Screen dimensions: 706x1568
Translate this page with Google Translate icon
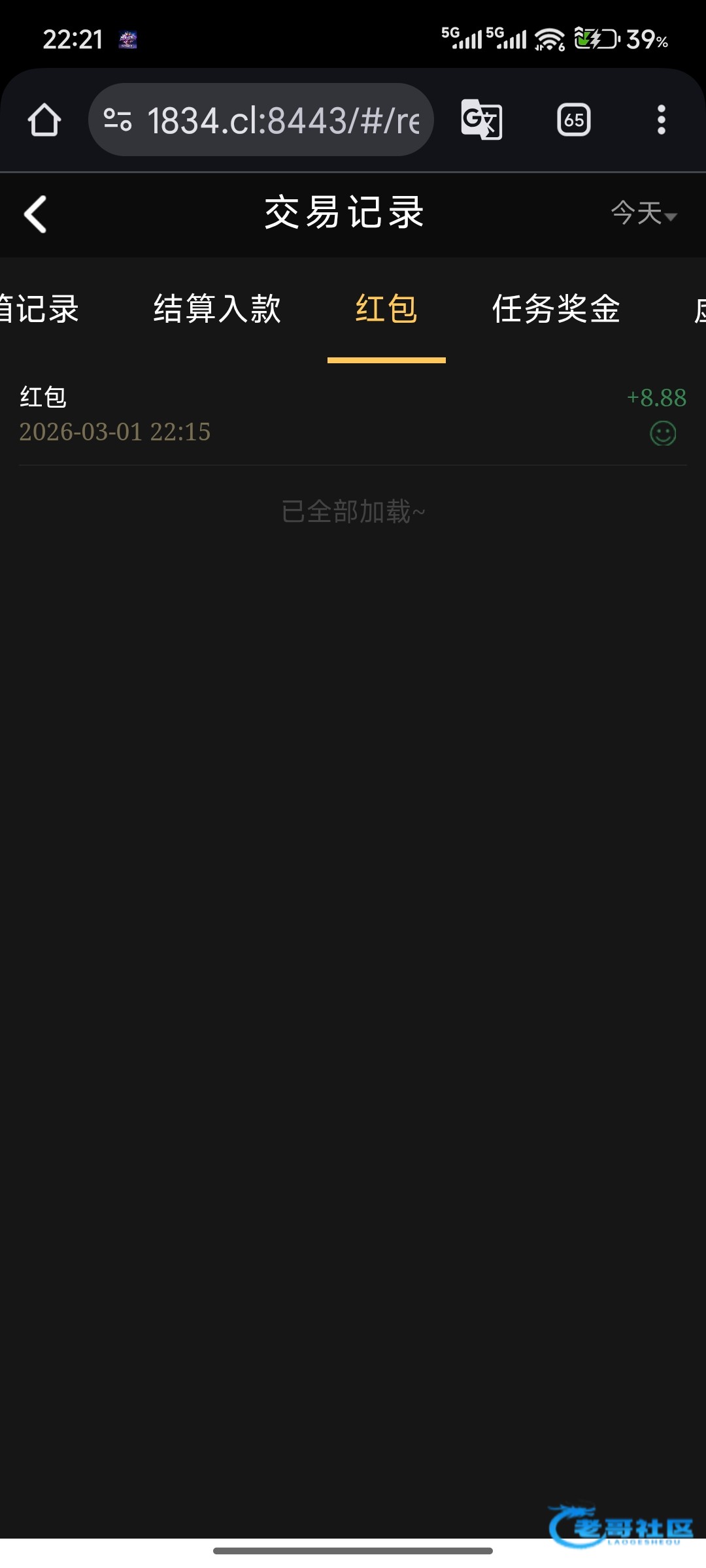[482, 120]
